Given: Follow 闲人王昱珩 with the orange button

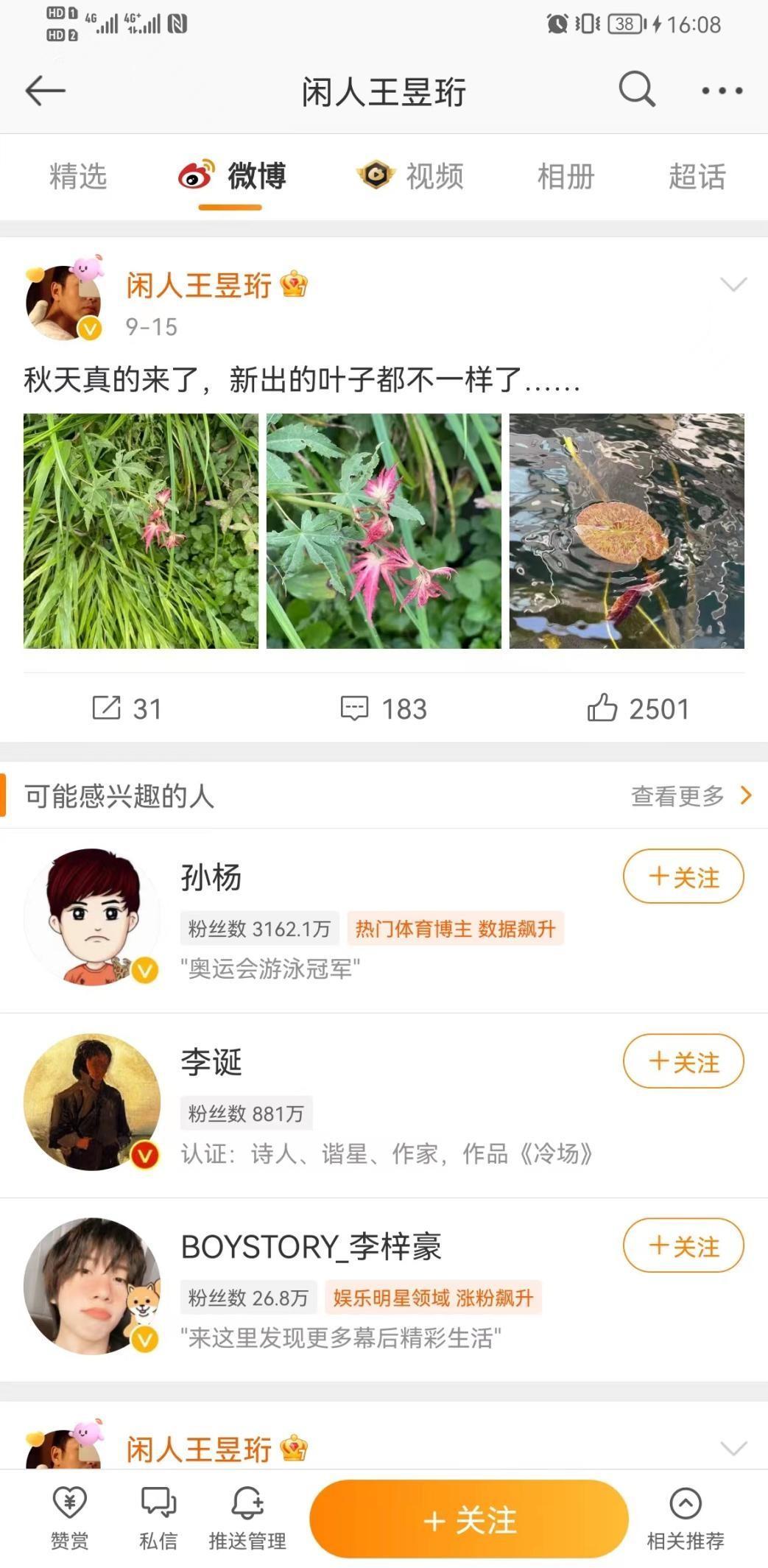Looking at the screenshot, I should click(469, 1519).
